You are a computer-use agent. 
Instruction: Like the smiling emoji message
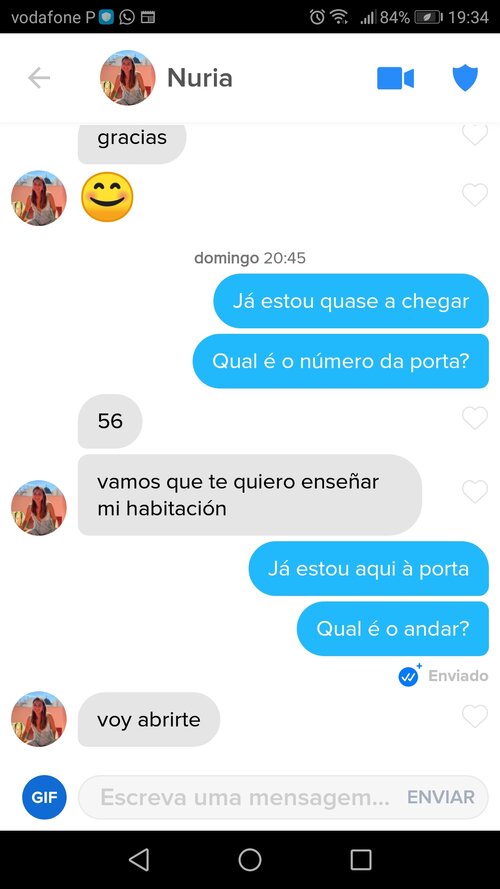pos(475,195)
